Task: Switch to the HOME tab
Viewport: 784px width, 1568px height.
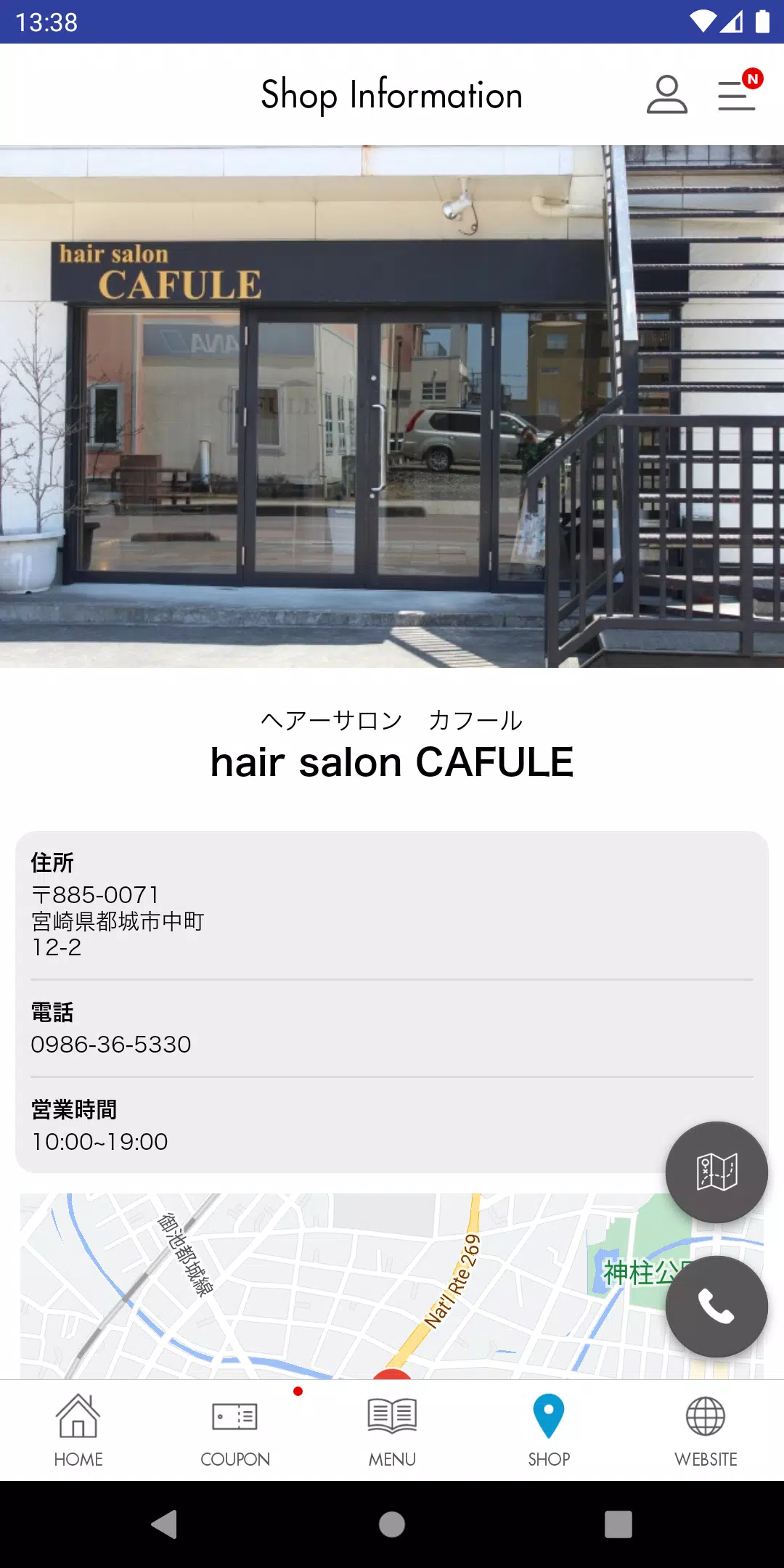Action: click(x=78, y=1430)
